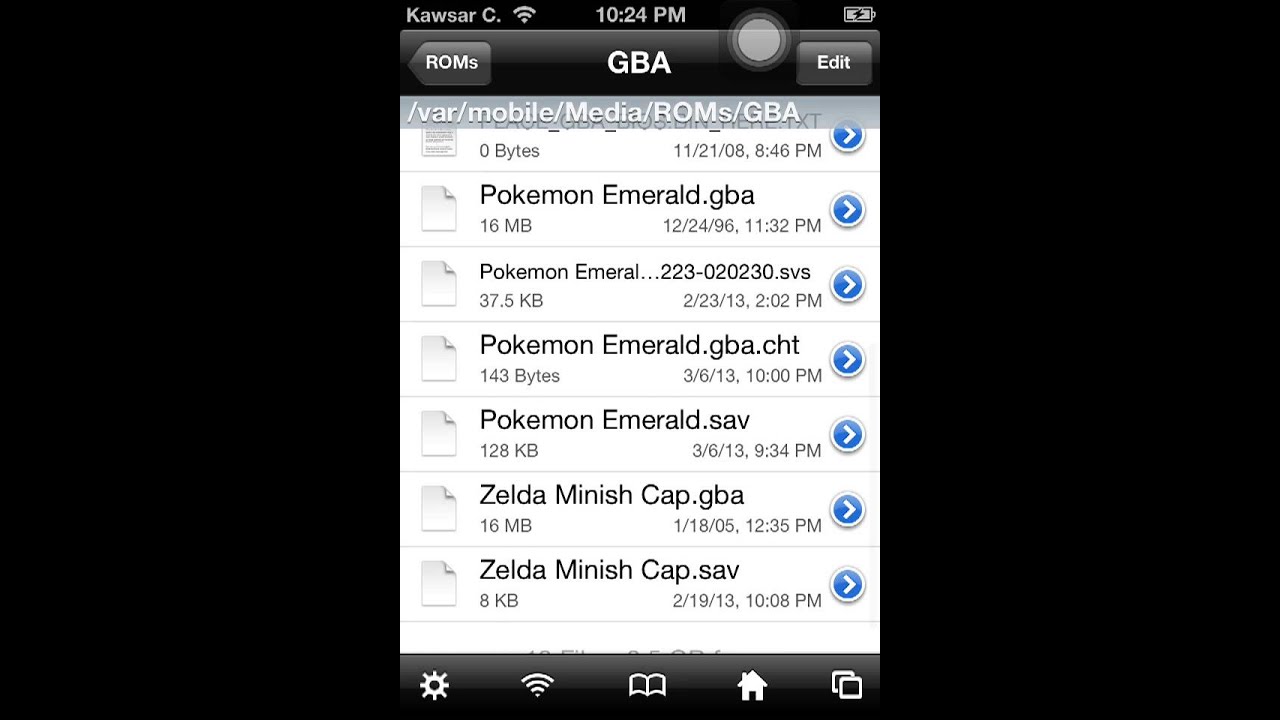Go to the home directory
The height and width of the screenshot is (720, 1280).
click(x=751, y=685)
